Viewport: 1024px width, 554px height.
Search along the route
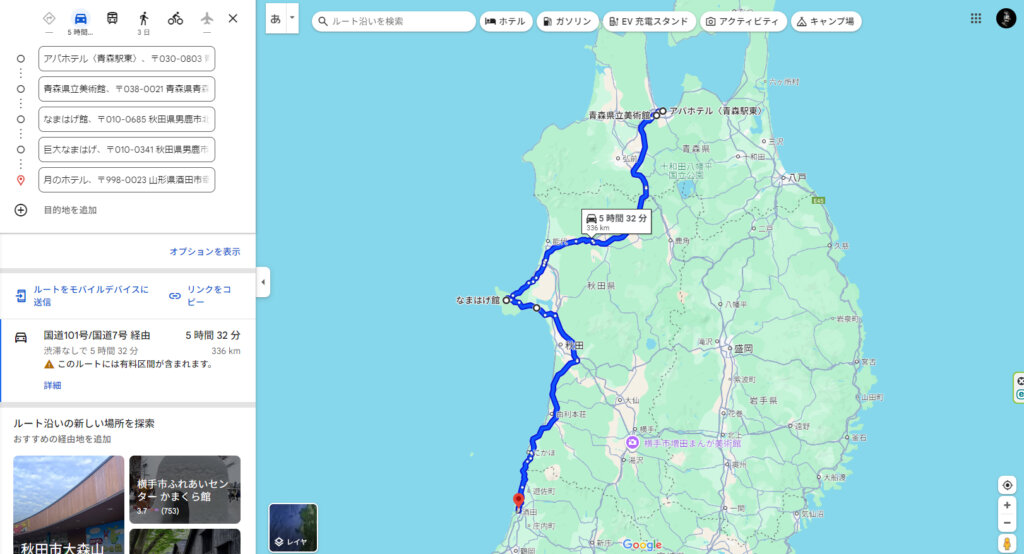pos(395,21)
